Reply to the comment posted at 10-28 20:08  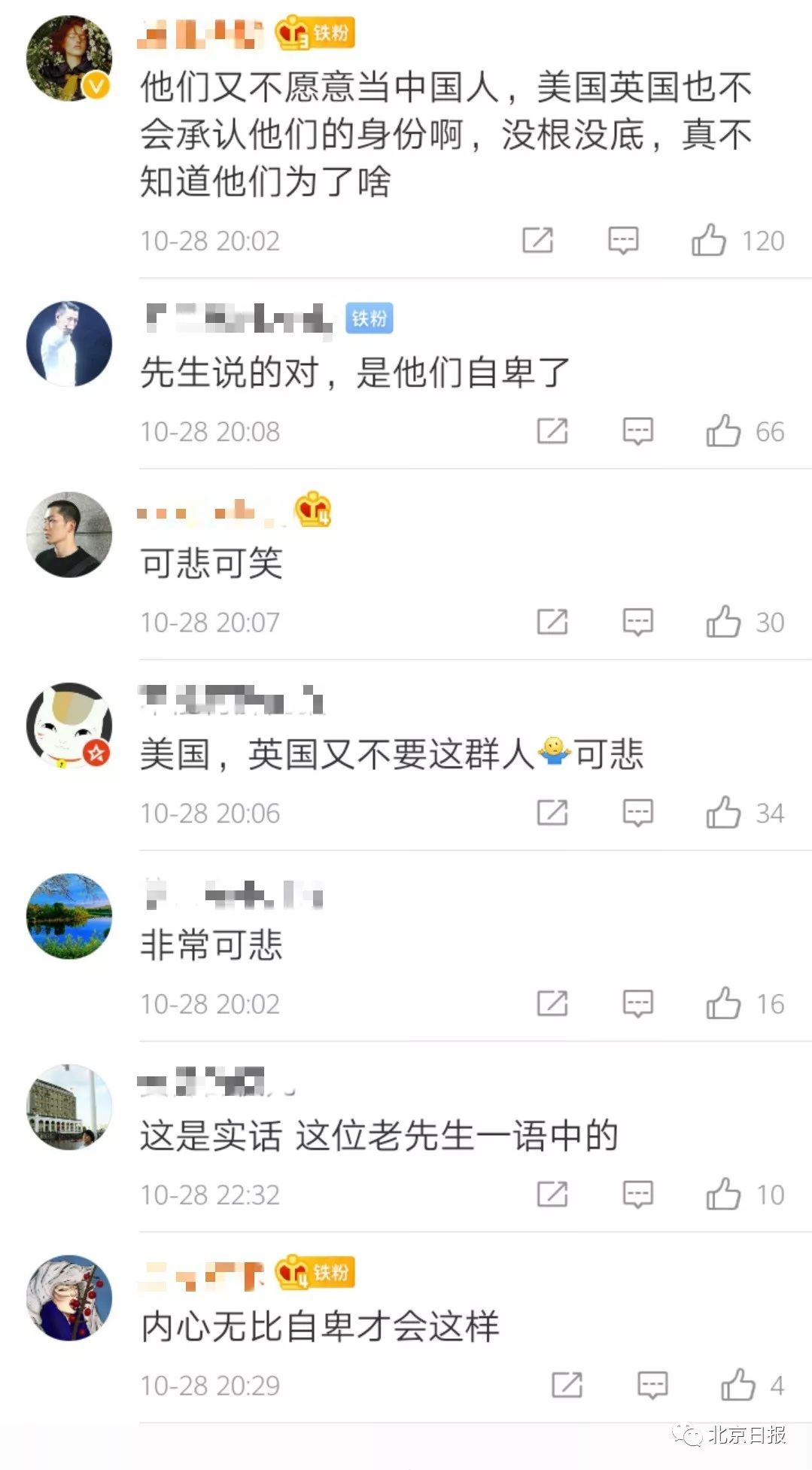[x=637, y=431]
